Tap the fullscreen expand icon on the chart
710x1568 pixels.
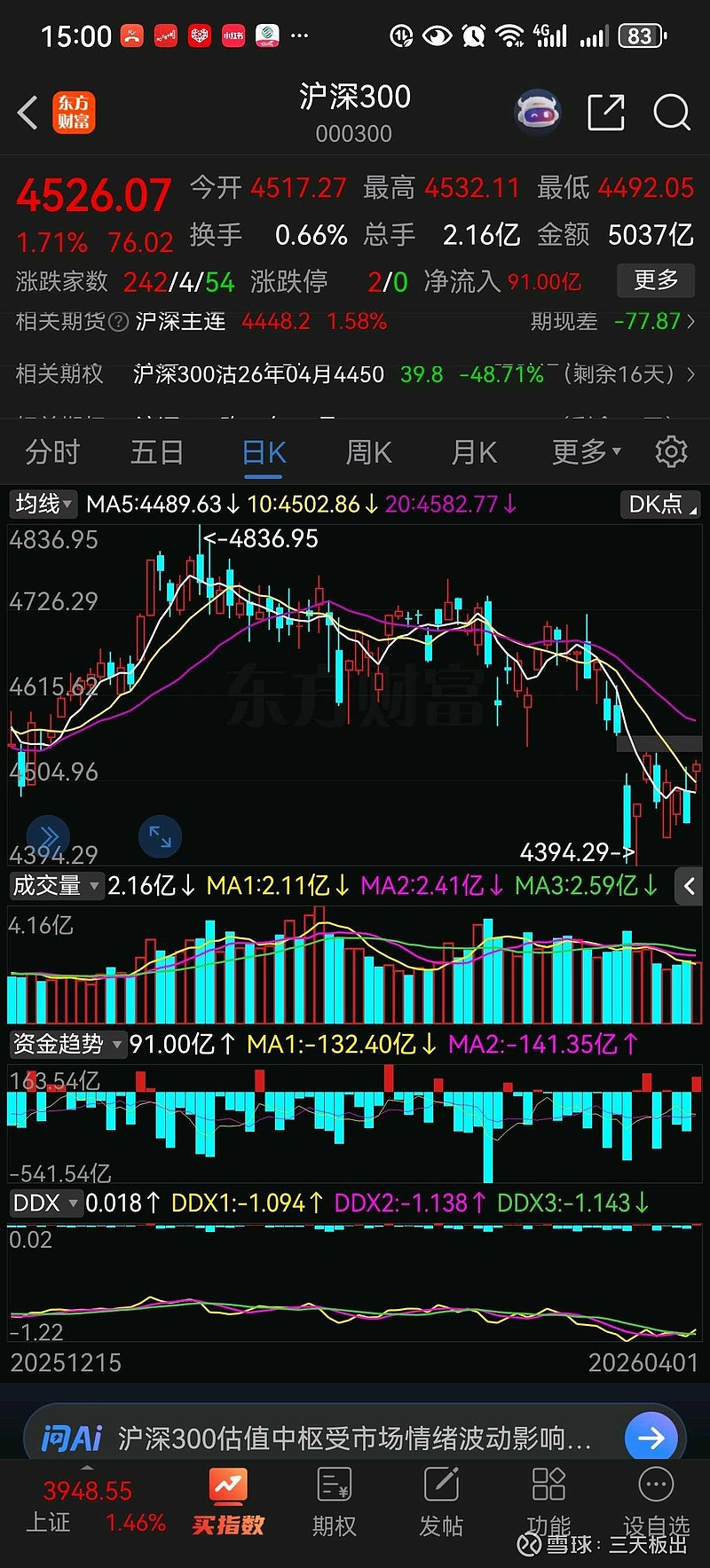pos(160,836)
